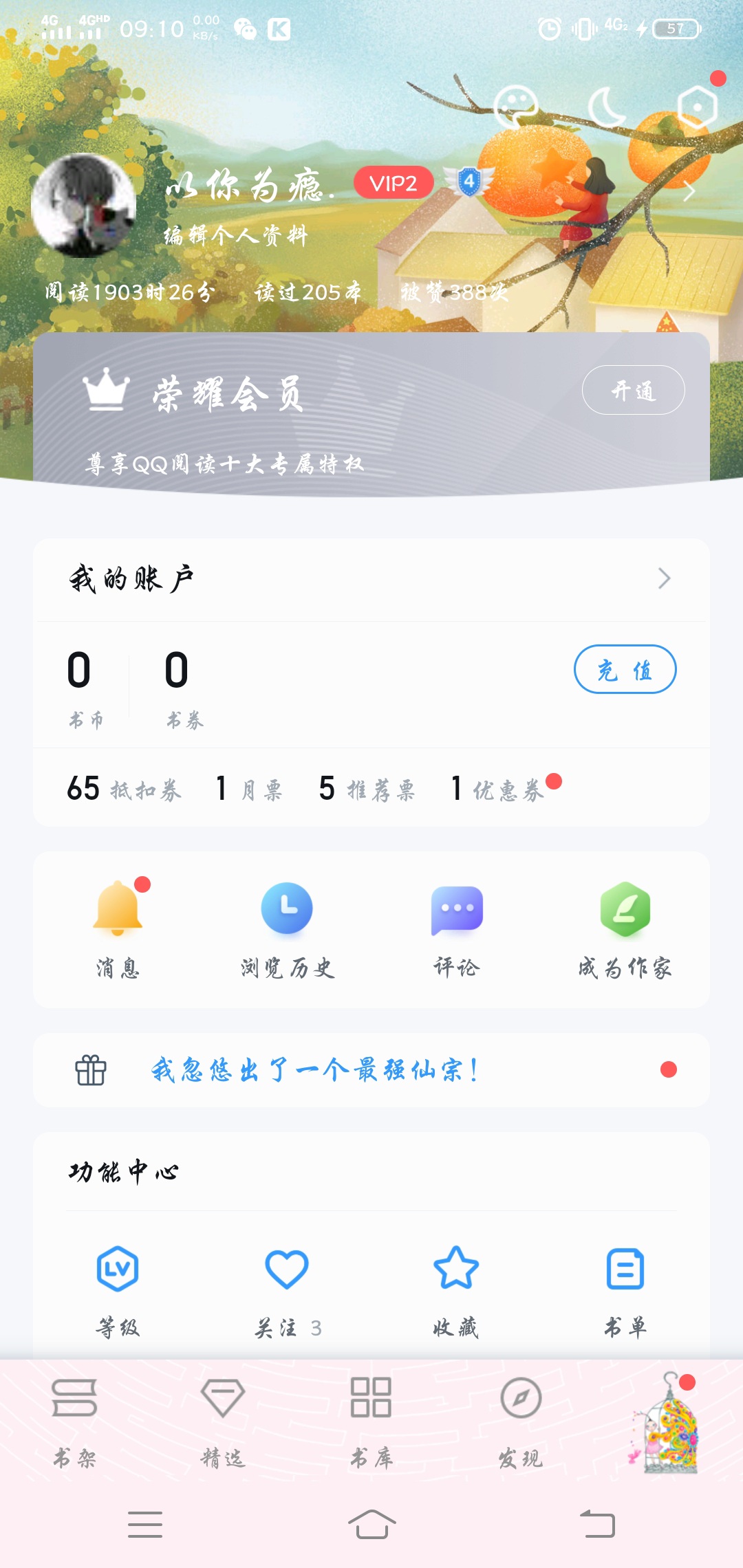Screen dimensions: 743x1568
Task: Tap the 充值 recharge button
Action: pos(625,669)
